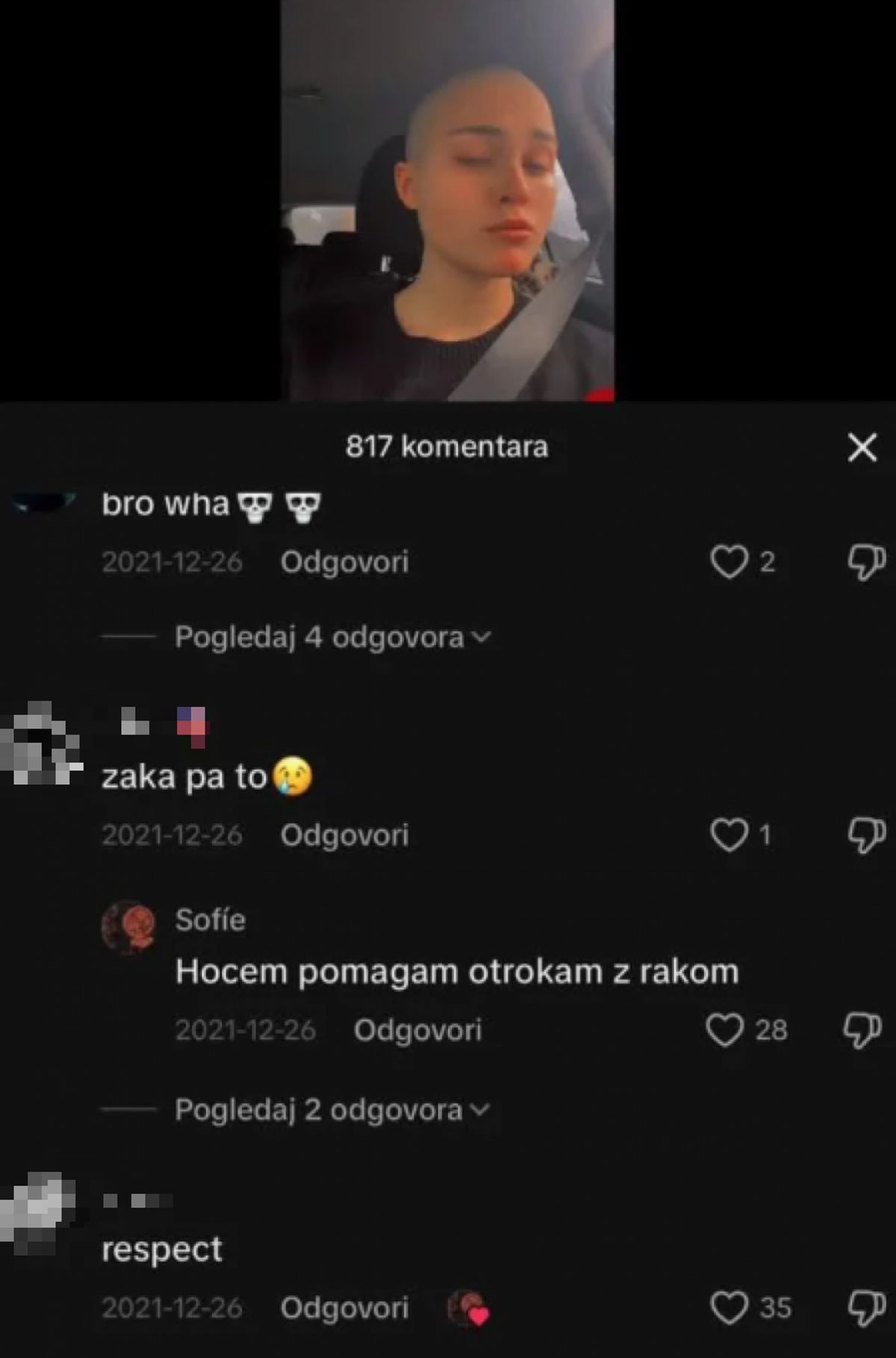Reply to the 'respect' comment
Viewport: 896px width, 1358px height.
coord(344,1307)
